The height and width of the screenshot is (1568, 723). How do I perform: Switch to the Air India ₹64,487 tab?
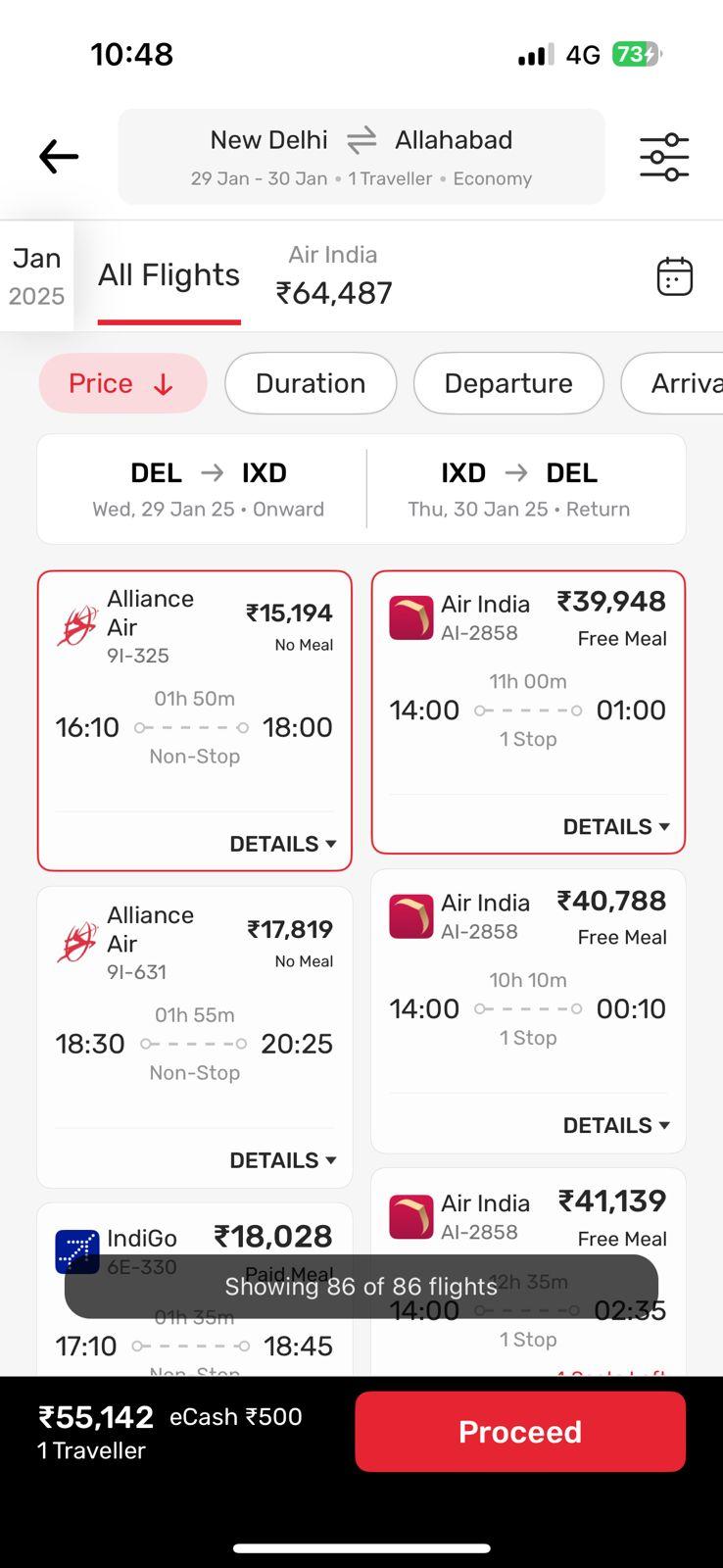(x=333, y=275)
